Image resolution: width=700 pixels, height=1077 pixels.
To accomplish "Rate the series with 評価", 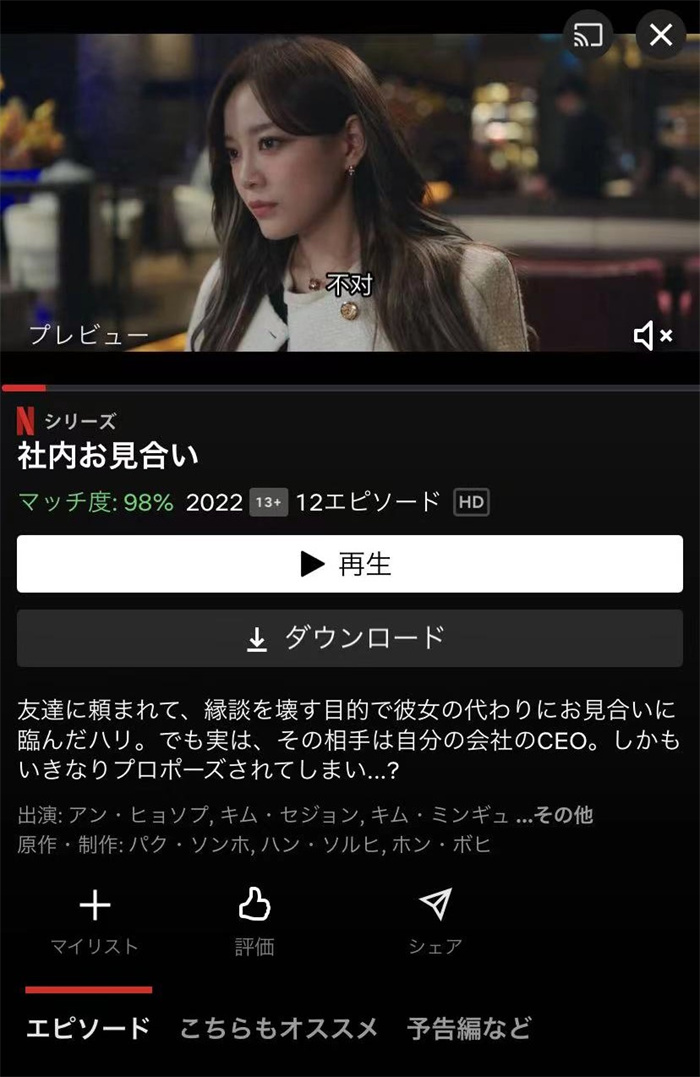I will [254, 923].
